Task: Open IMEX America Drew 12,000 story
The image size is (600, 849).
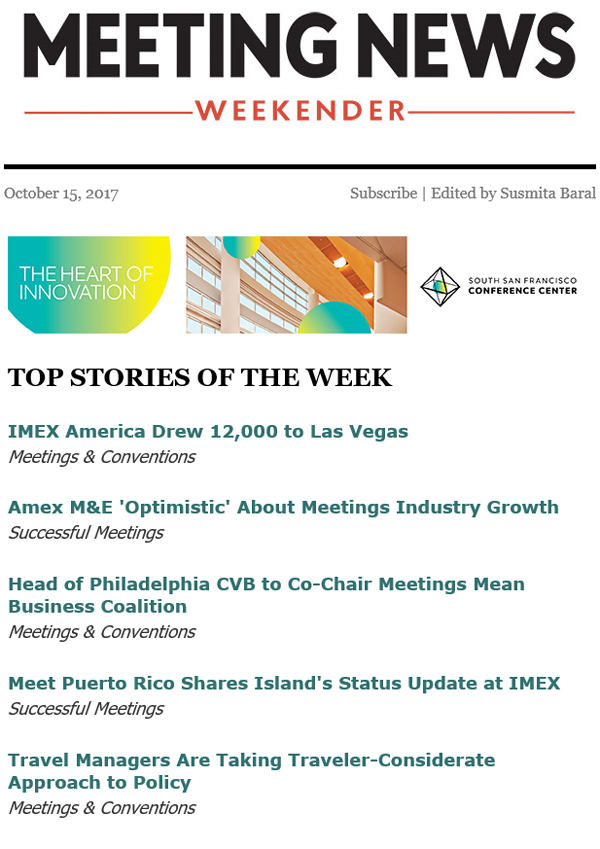Action: click(208, 432)
